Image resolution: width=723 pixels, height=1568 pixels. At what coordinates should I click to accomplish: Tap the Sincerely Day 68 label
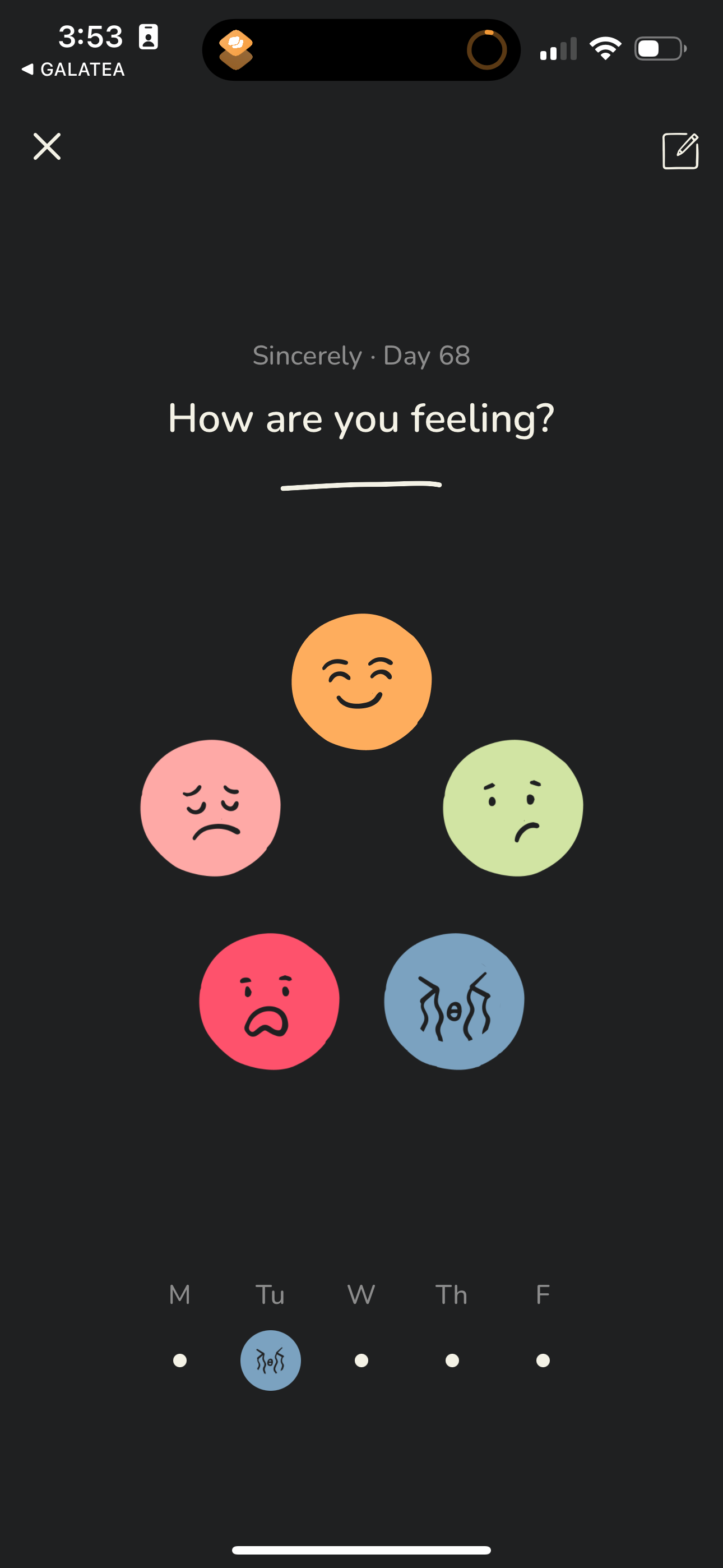pyautogui.click(x=361, y=356)
